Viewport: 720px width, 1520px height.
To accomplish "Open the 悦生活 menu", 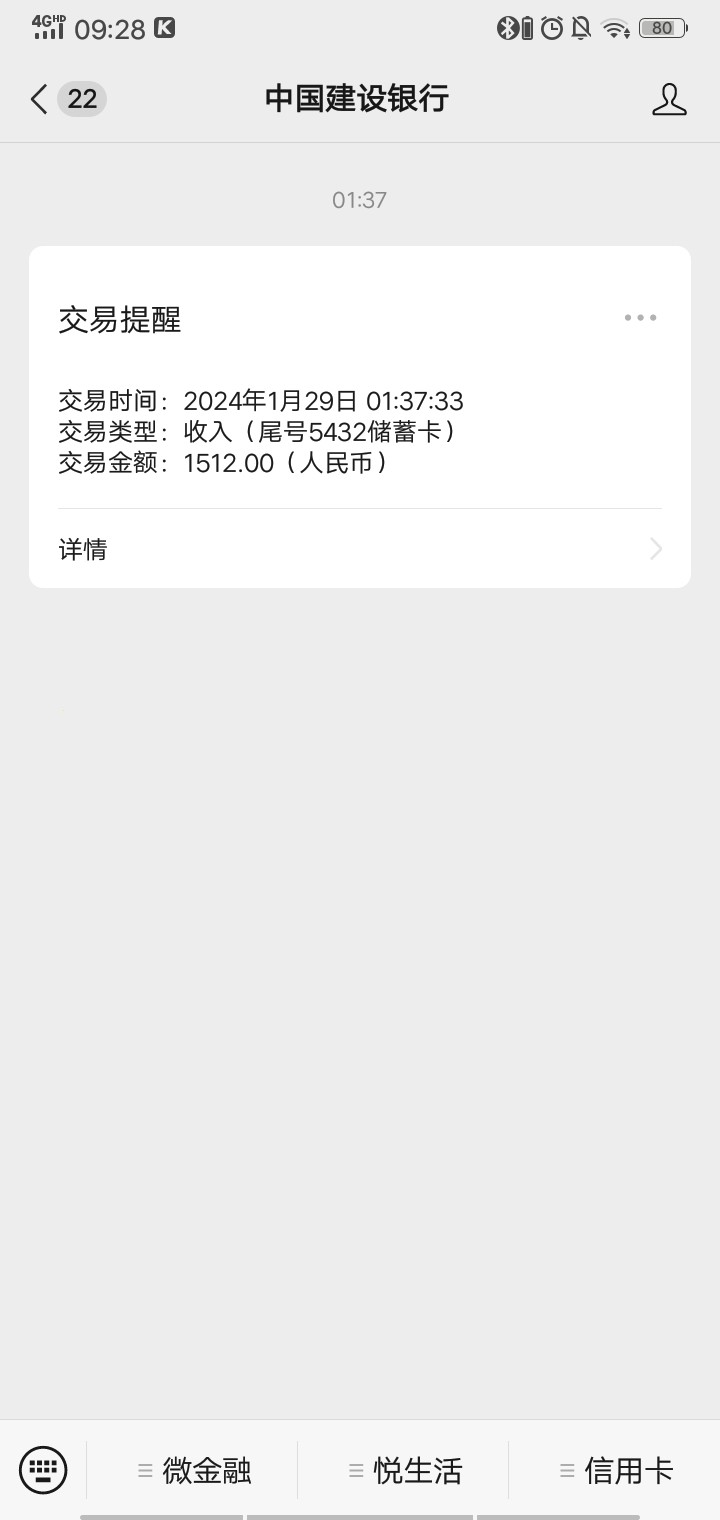I will tap(405, 1471).
